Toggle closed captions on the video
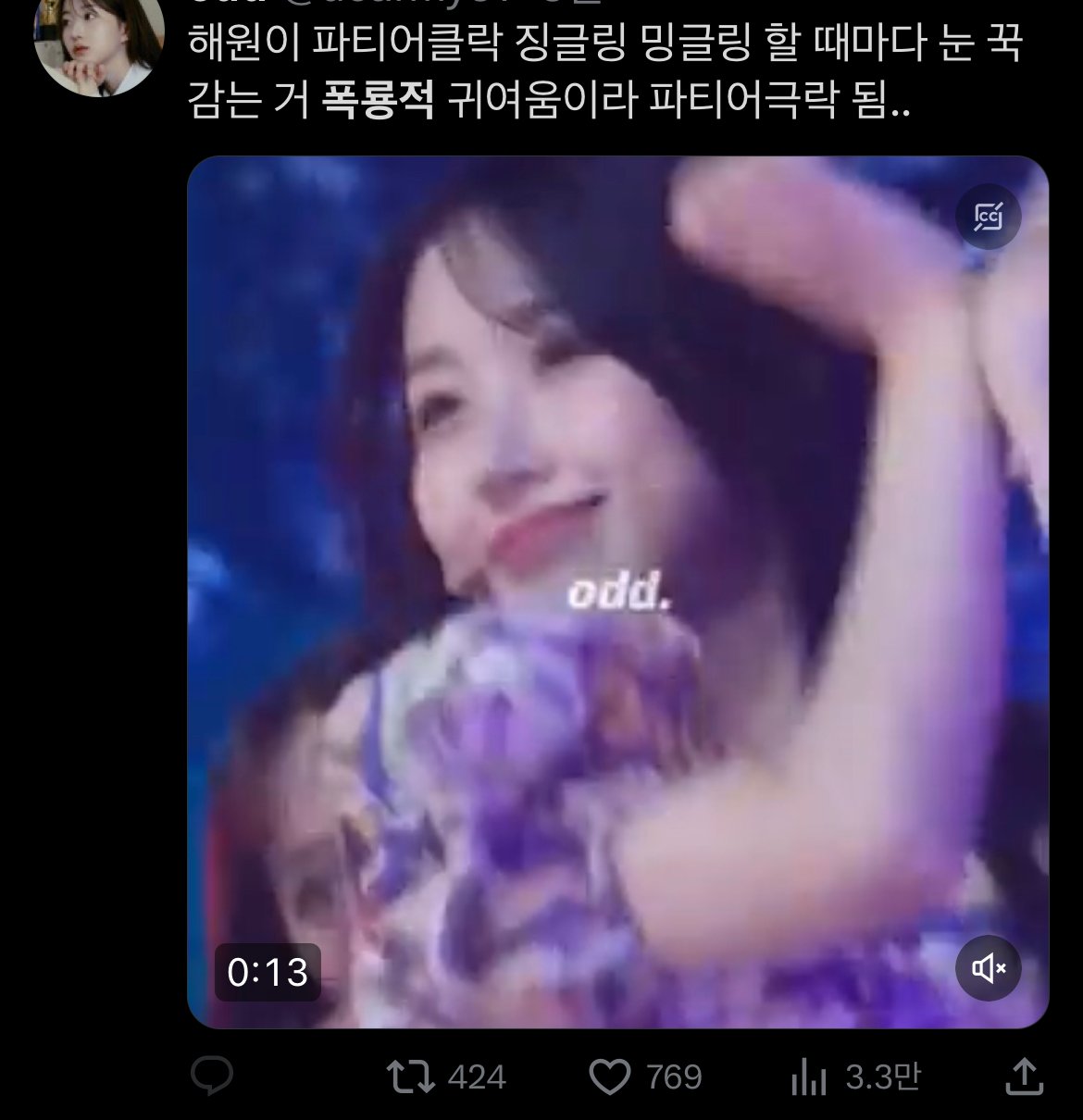Screen dimensions: 1083x1120 [988, 218]
